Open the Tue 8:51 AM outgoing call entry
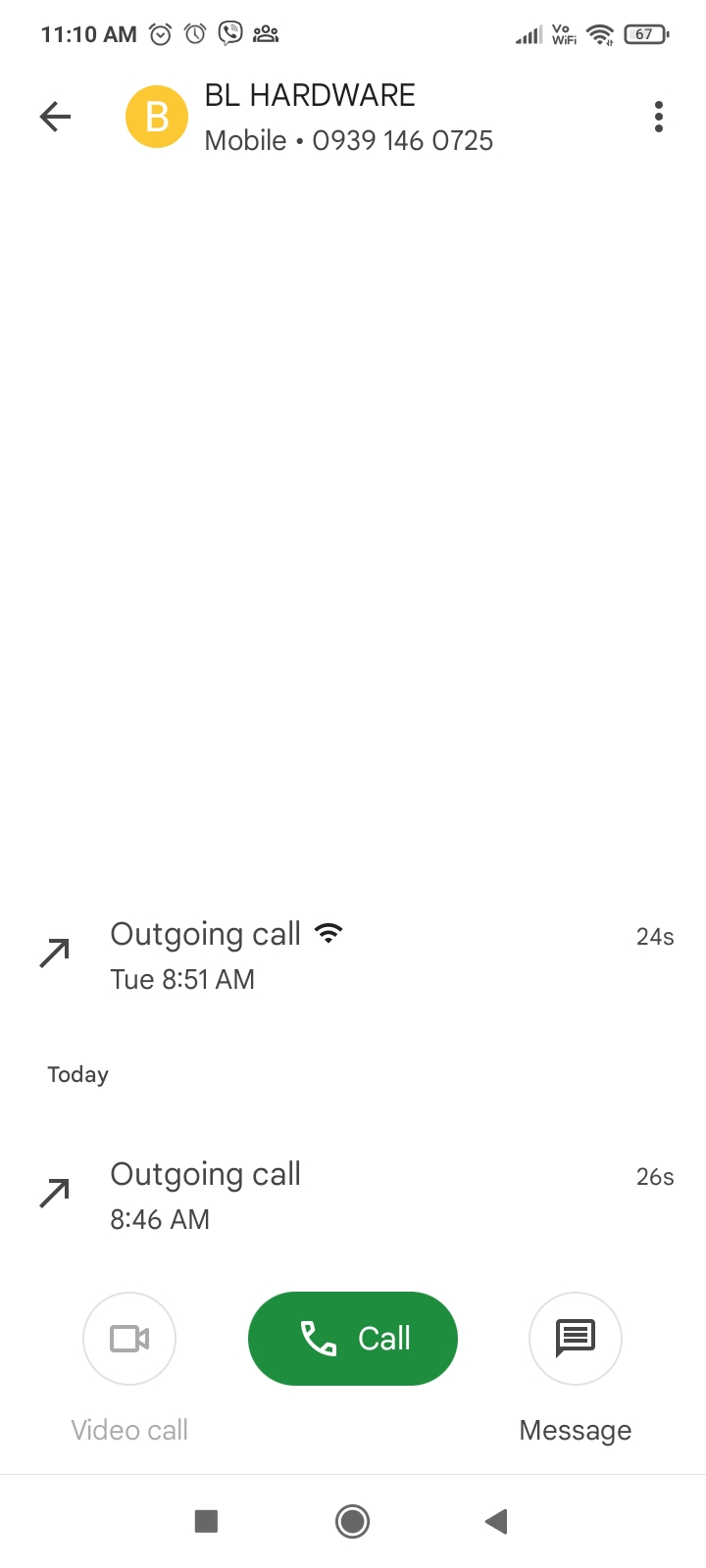This screenshot has height=1568, width=706. [x=353, y=955]
